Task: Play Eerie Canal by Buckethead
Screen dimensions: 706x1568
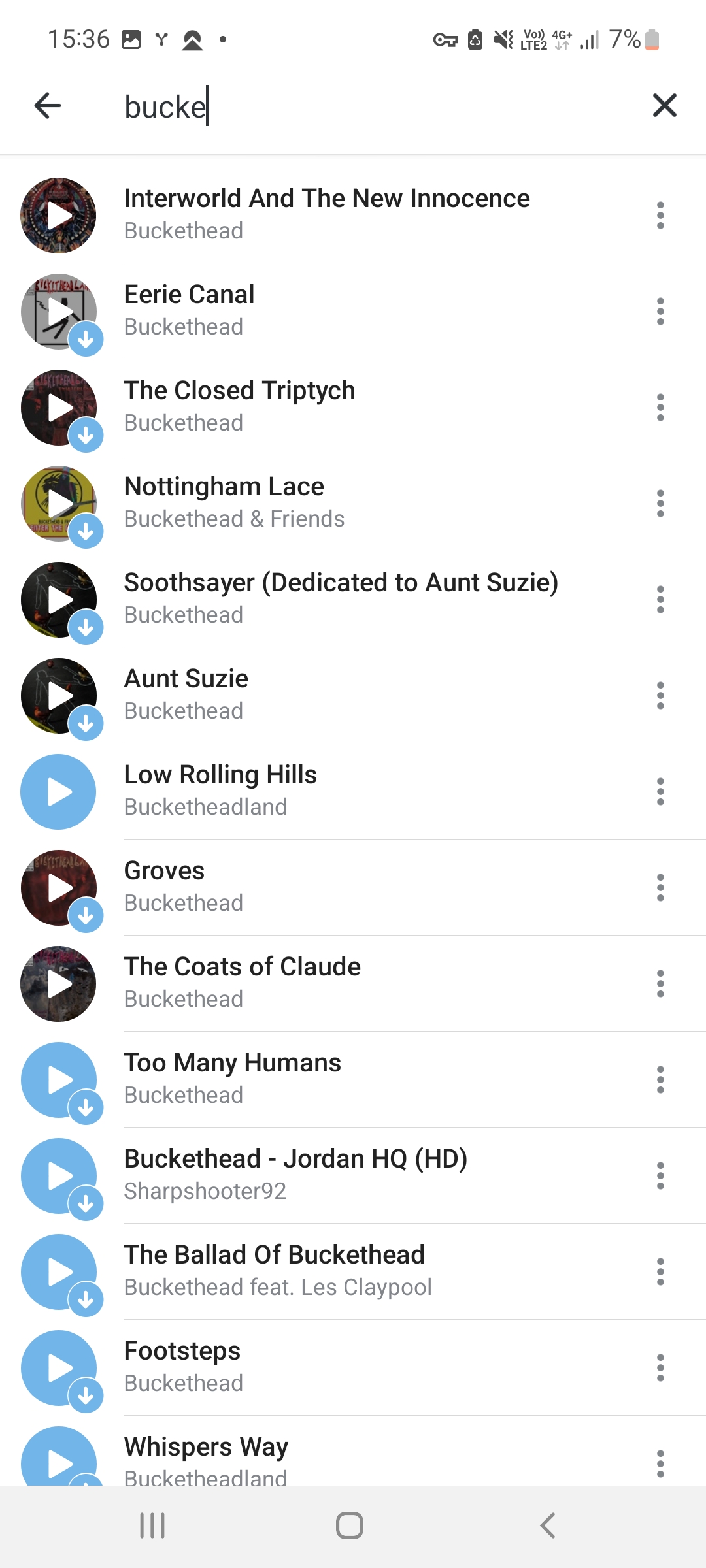Action: (x=59, y=312)
